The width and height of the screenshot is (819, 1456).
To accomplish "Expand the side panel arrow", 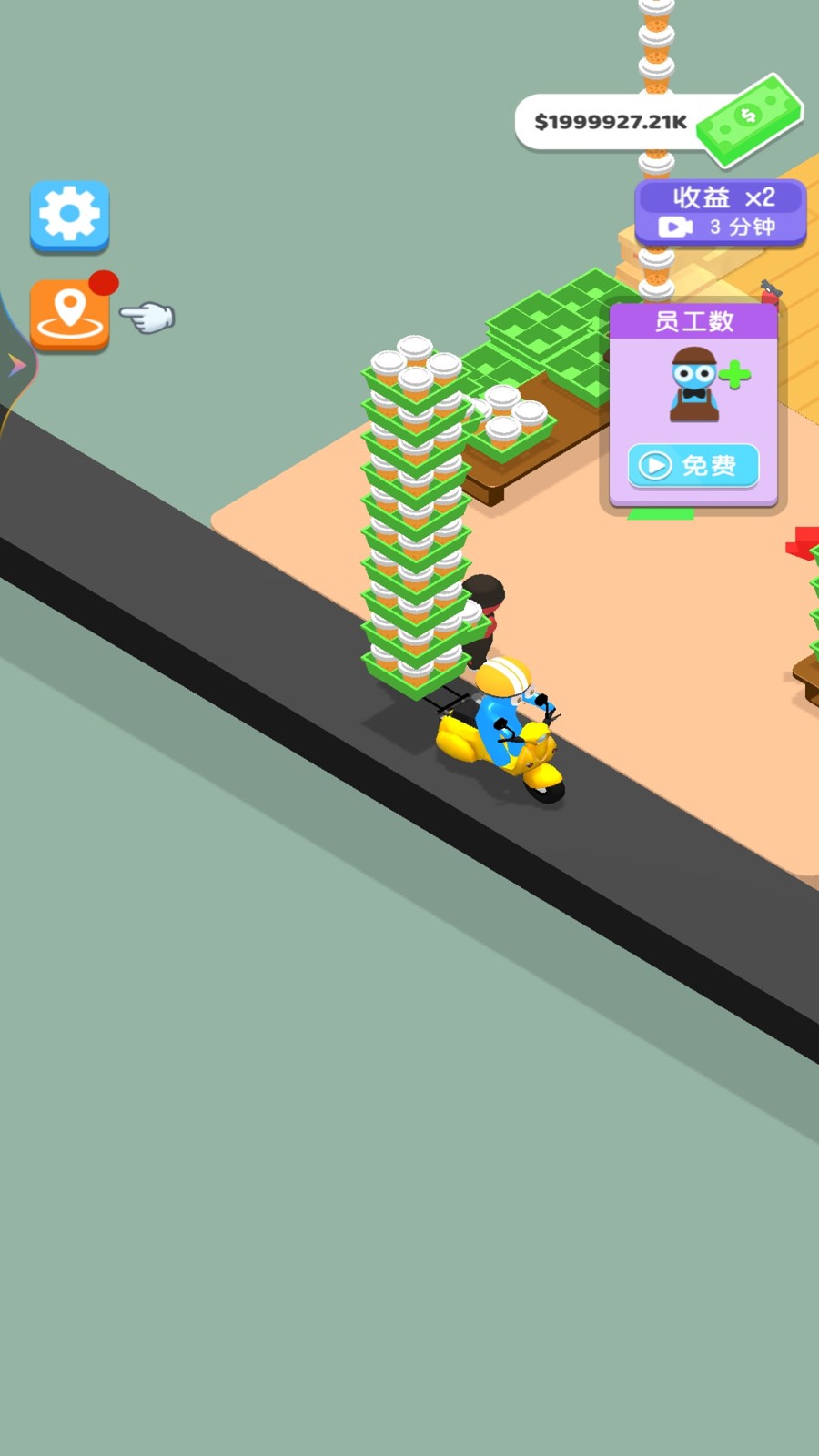I will click(16, 366).
